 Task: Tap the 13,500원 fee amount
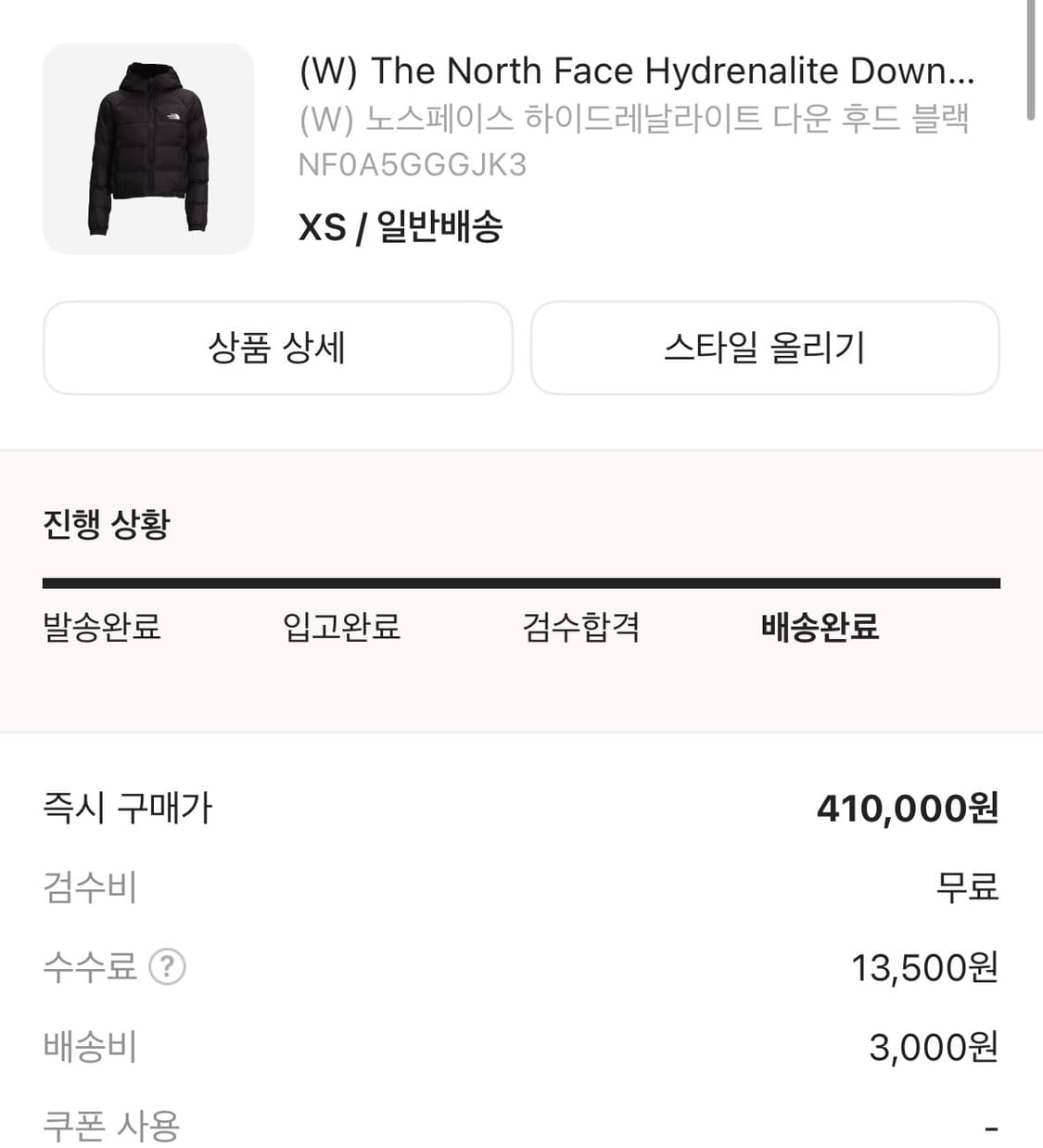(x=925, y=967)
